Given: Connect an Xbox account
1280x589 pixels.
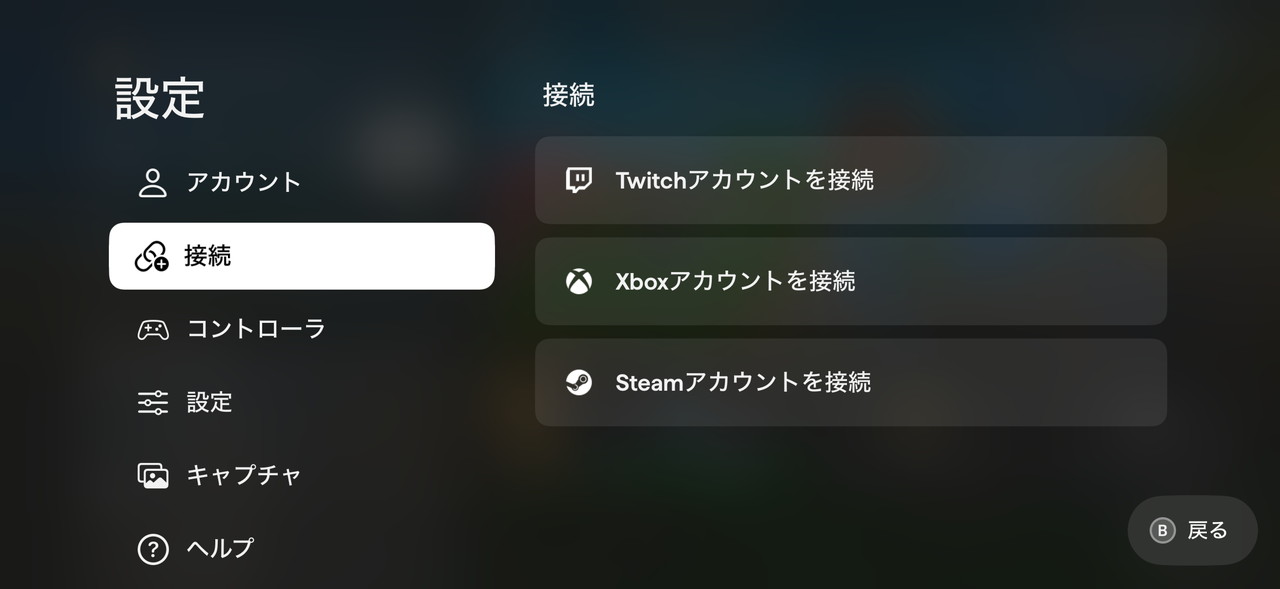Looking at the screenshot, I should click(x=850, y=281).
